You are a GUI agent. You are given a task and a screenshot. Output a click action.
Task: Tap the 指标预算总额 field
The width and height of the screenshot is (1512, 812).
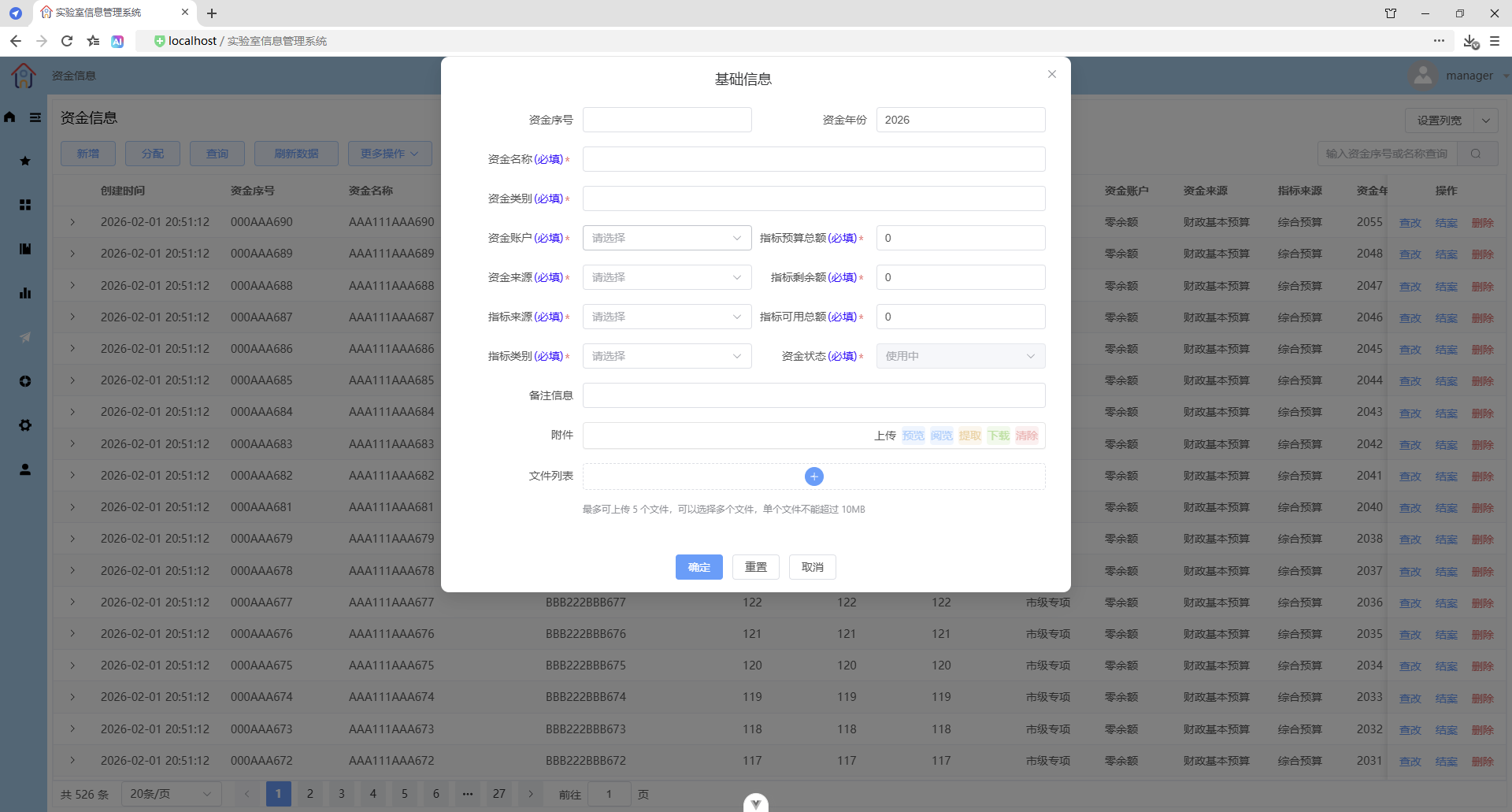[961, 238]
